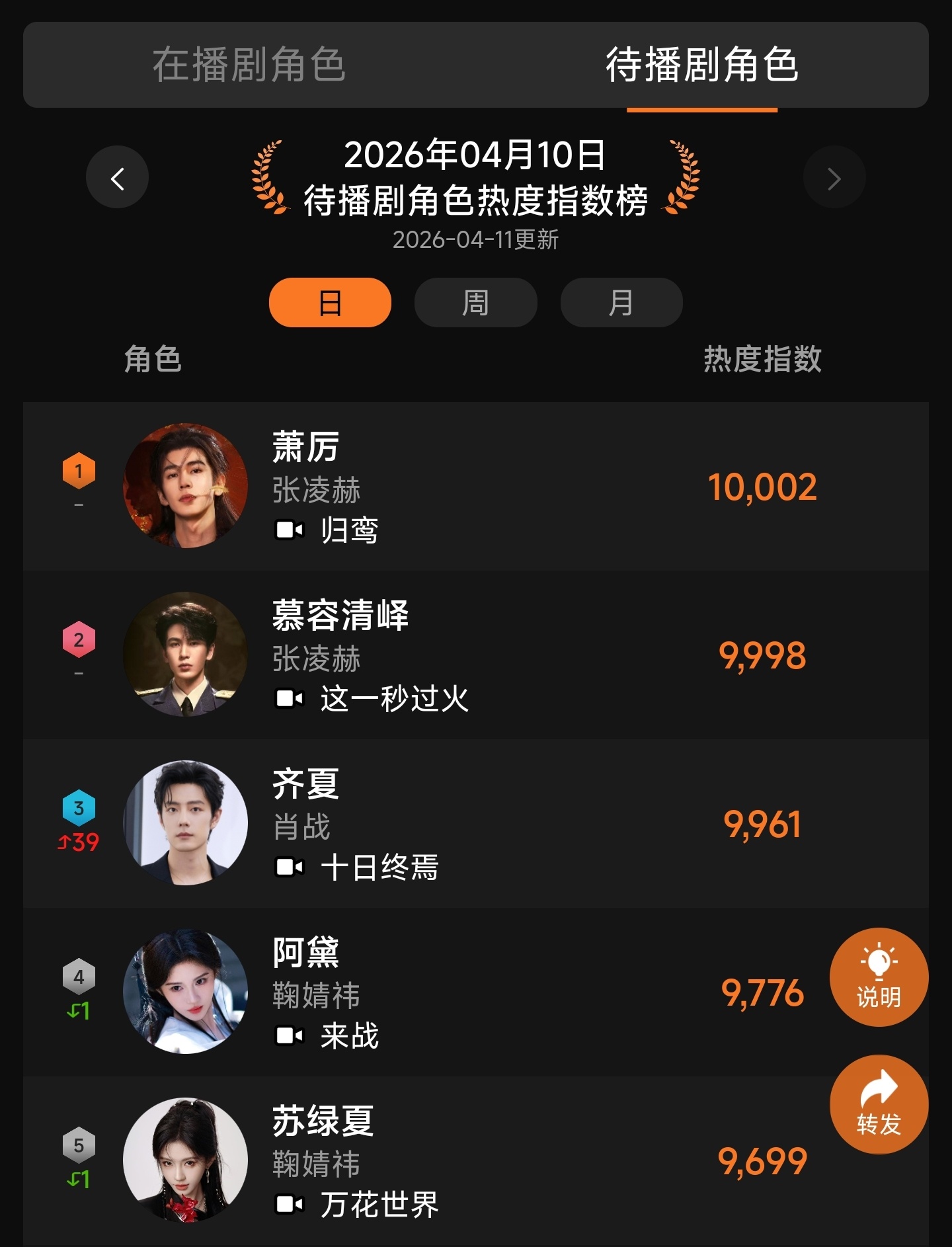Tap the 转发 share arrow icon
Screen dimensions: 952x1247
(x=878, y=1106)
